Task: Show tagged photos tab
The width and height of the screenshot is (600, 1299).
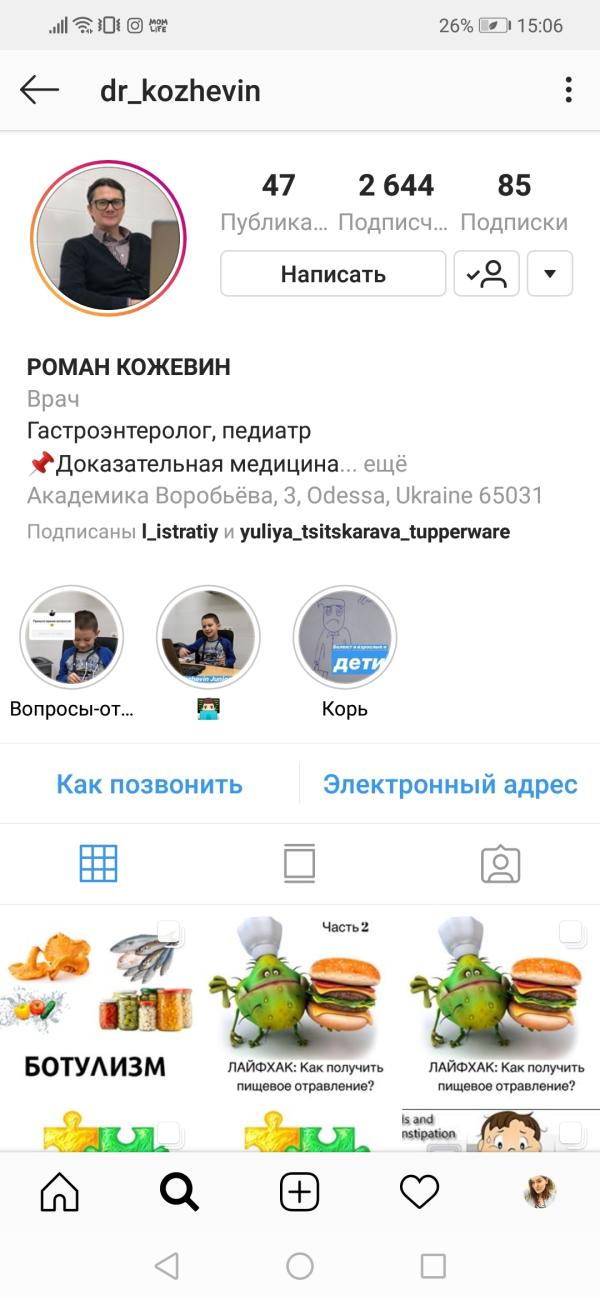Action: pos(500,863)
